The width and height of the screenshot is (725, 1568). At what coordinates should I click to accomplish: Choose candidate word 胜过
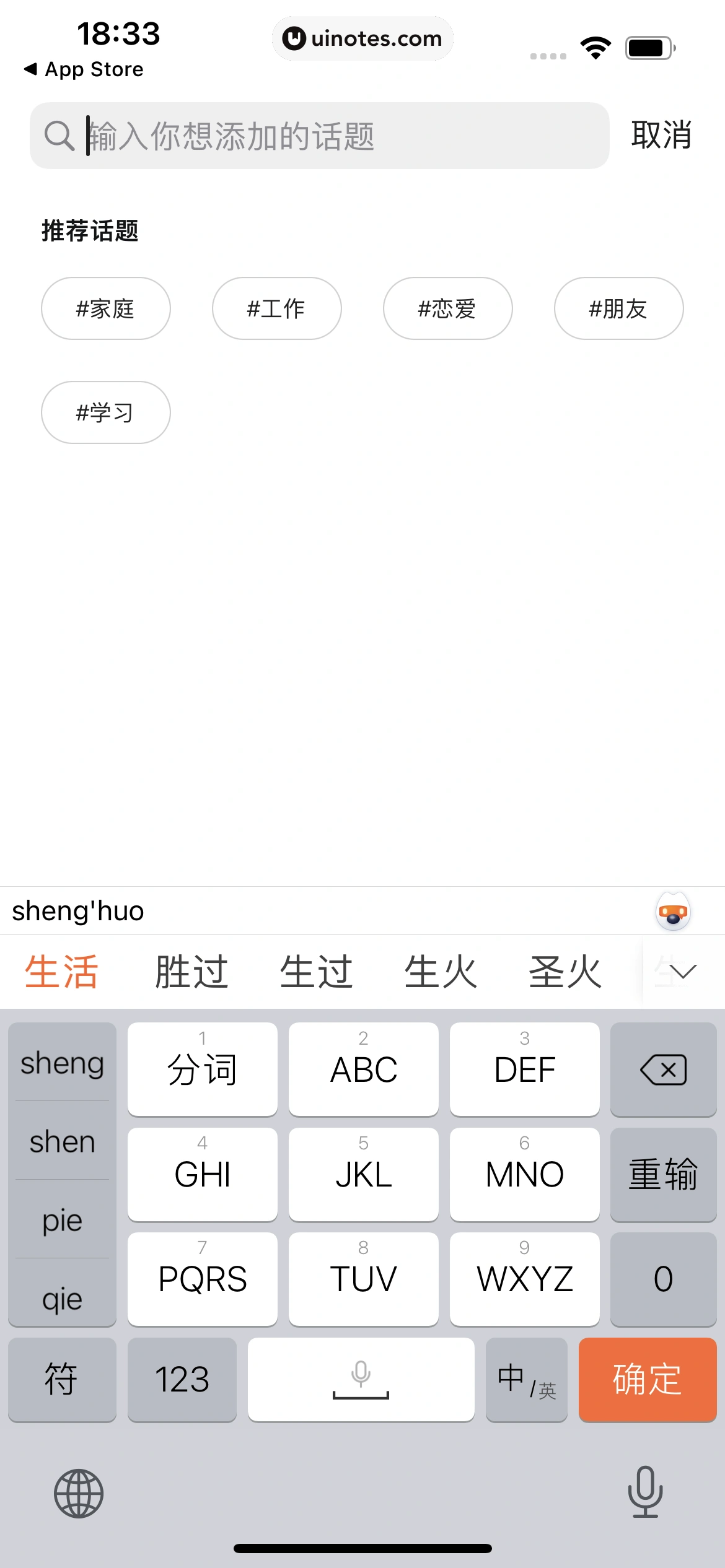click(191, 972)
